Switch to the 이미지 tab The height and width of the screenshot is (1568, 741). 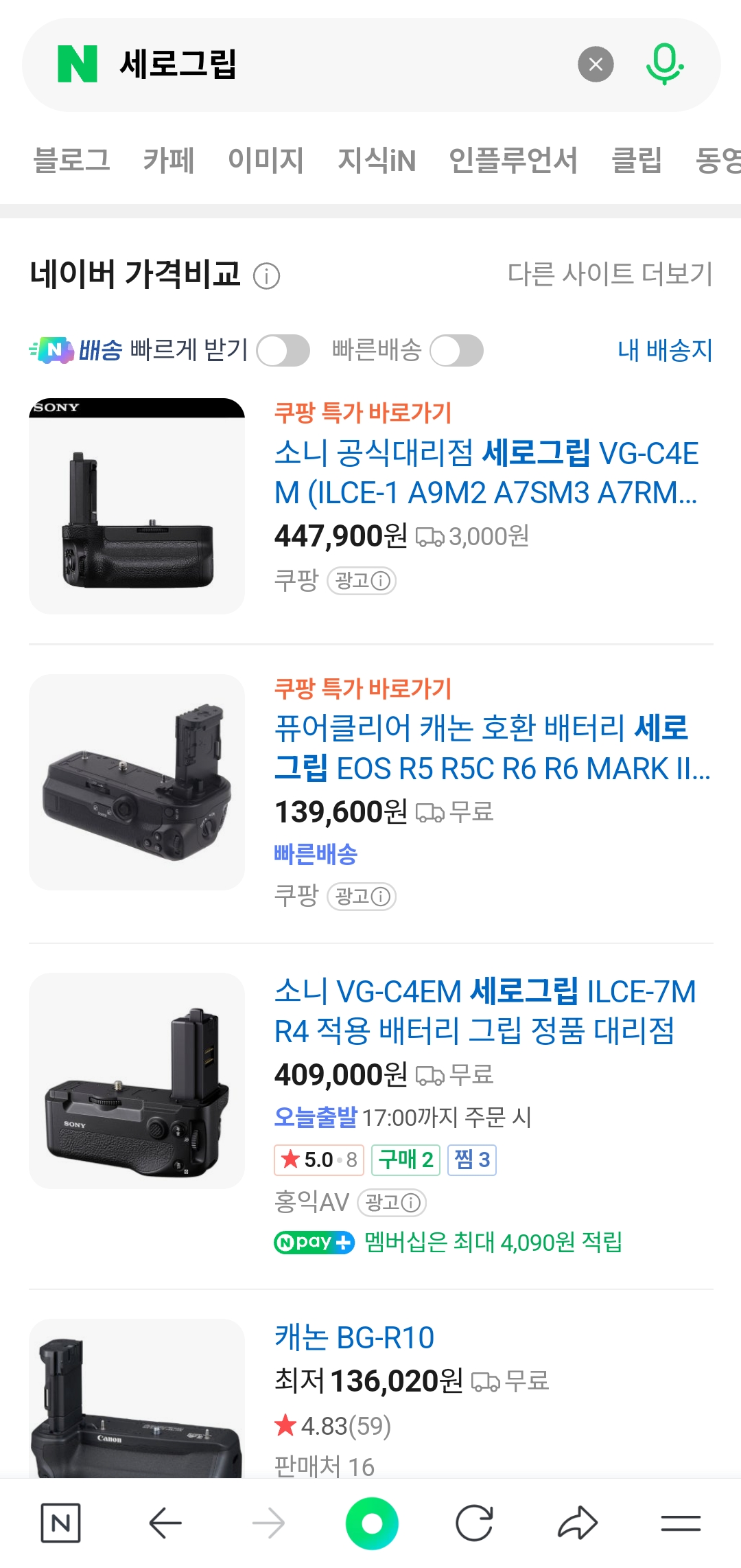[266, 160]
